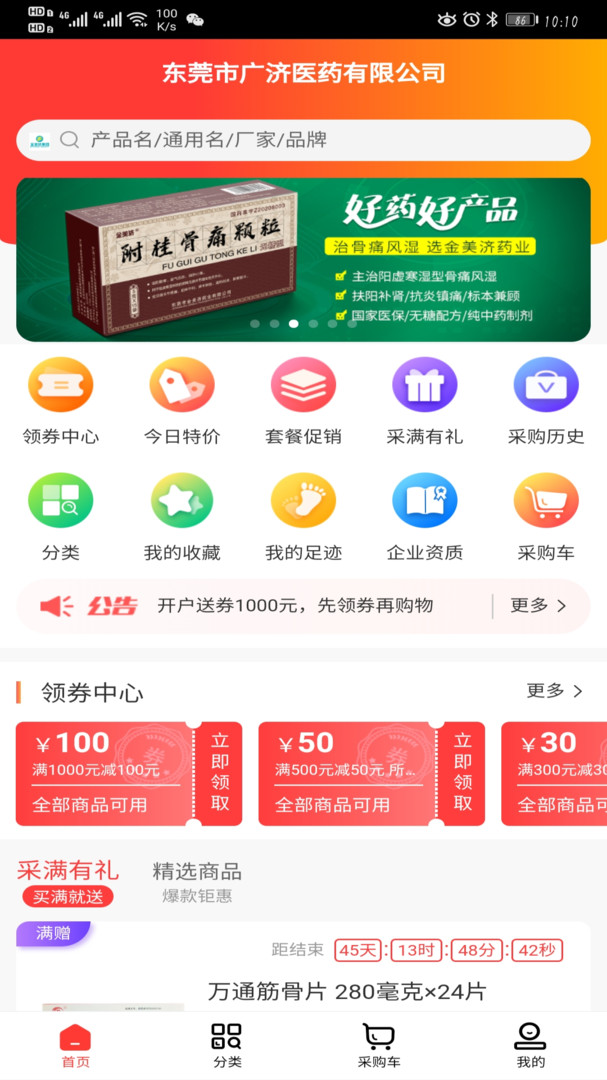Open 今日特价 daily deals

tap(182, 401)
